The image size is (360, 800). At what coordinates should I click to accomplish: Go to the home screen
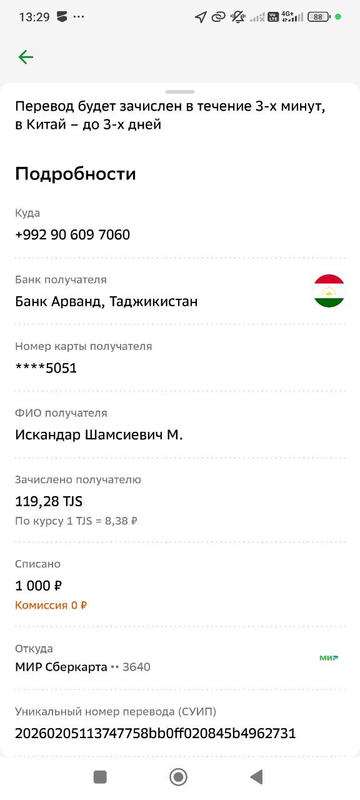178,777
